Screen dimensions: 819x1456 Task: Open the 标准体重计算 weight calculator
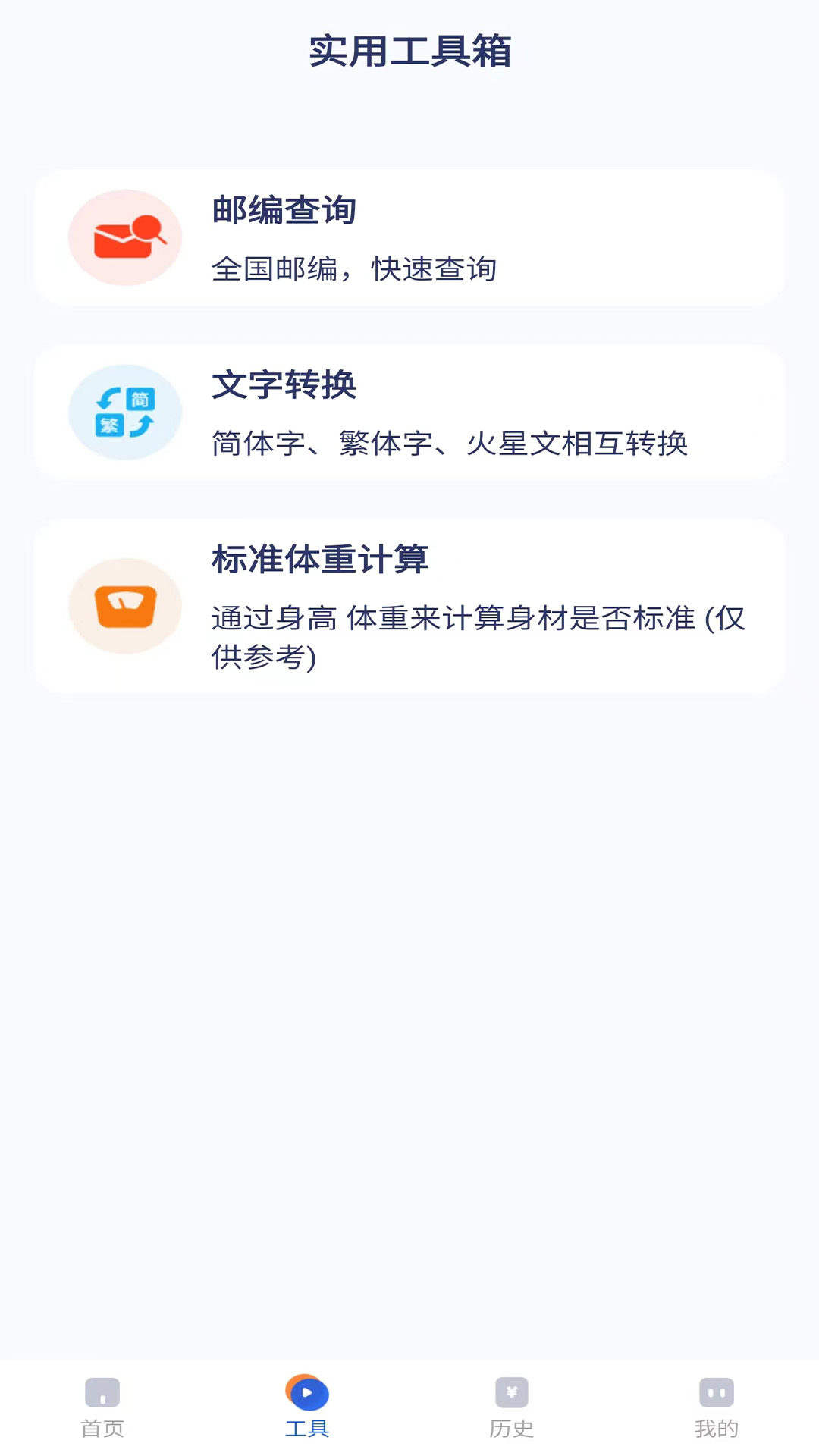click(409, 606)
